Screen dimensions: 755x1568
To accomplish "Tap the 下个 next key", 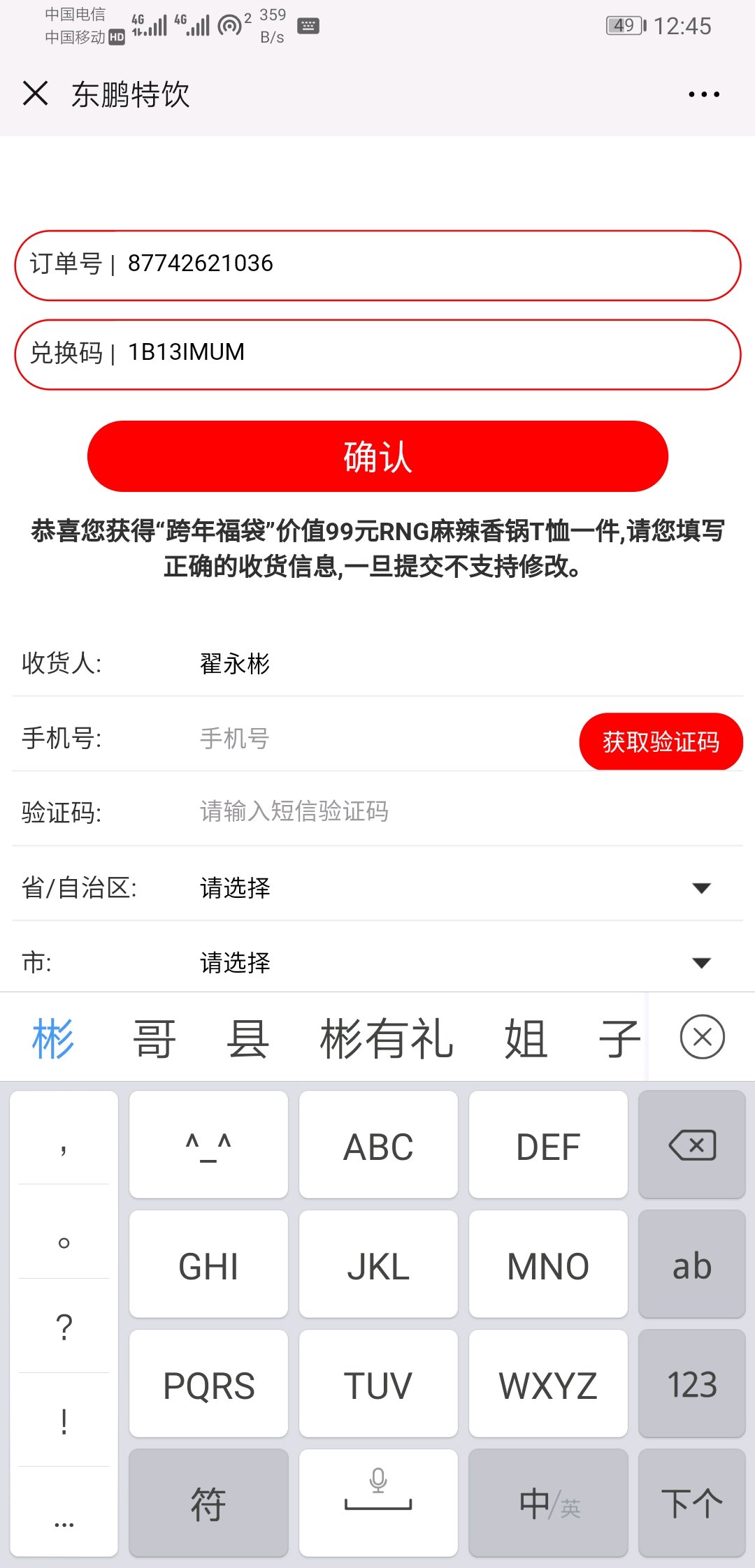I will pos(692,1503).
